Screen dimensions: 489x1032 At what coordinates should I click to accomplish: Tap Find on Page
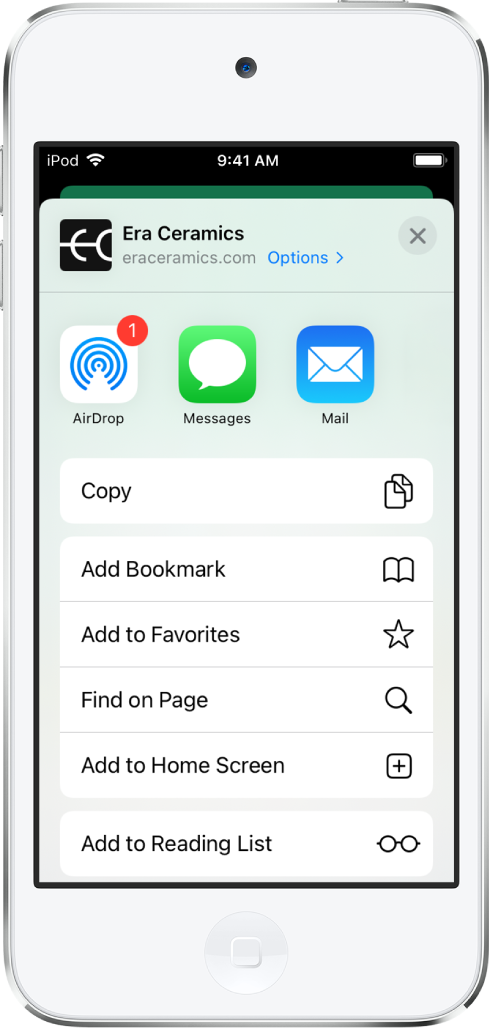(246, 700)
